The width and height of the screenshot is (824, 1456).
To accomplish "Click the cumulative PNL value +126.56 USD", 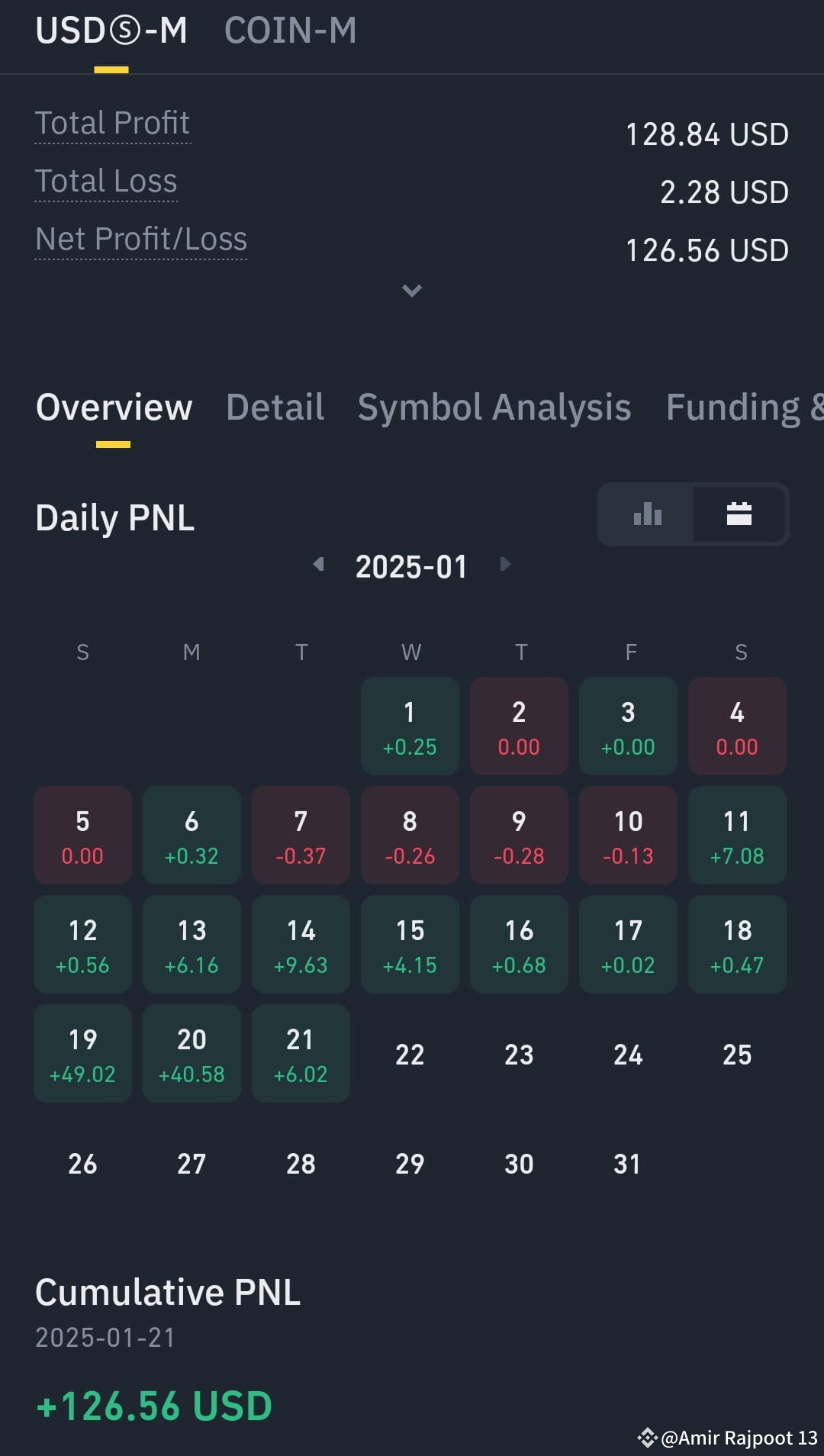I will pyautogui.click(x=153, y=1404).
